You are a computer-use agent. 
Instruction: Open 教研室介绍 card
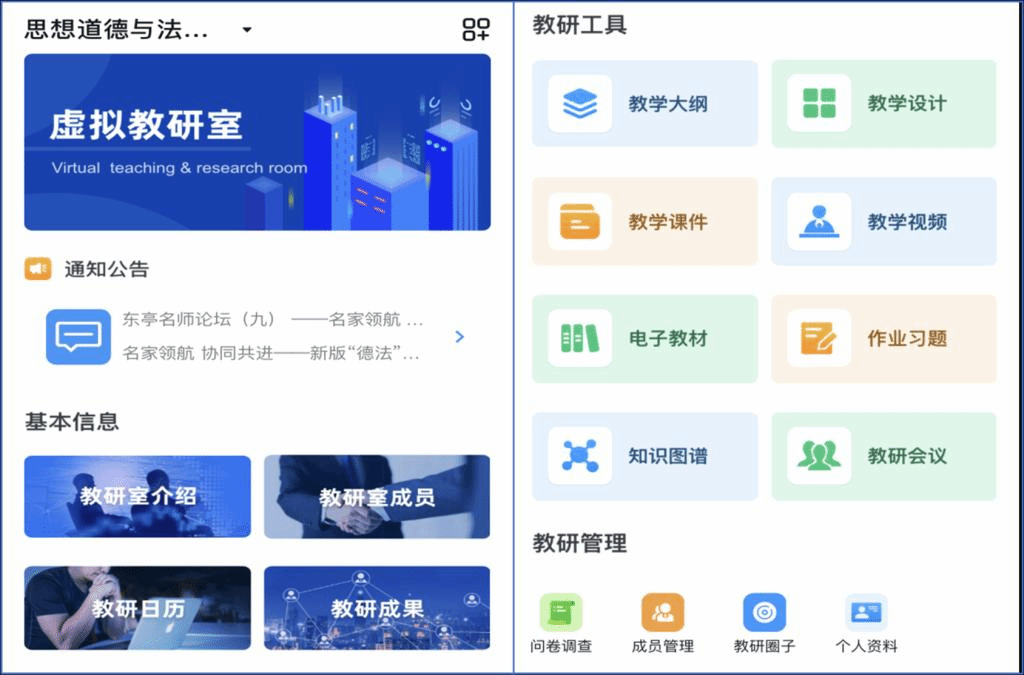click(x=138, y=496)
